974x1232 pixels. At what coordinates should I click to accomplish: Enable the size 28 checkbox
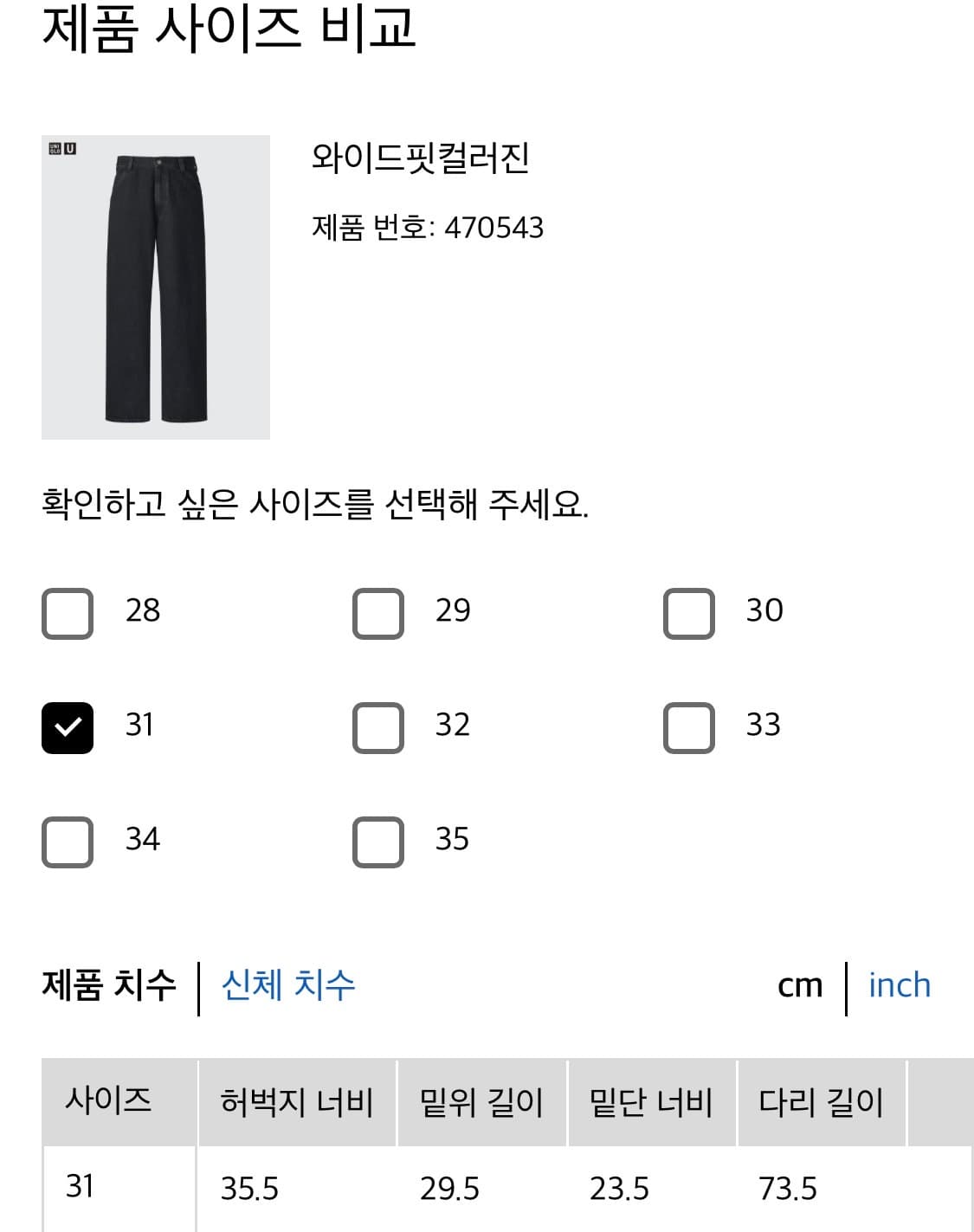point(68,614)
